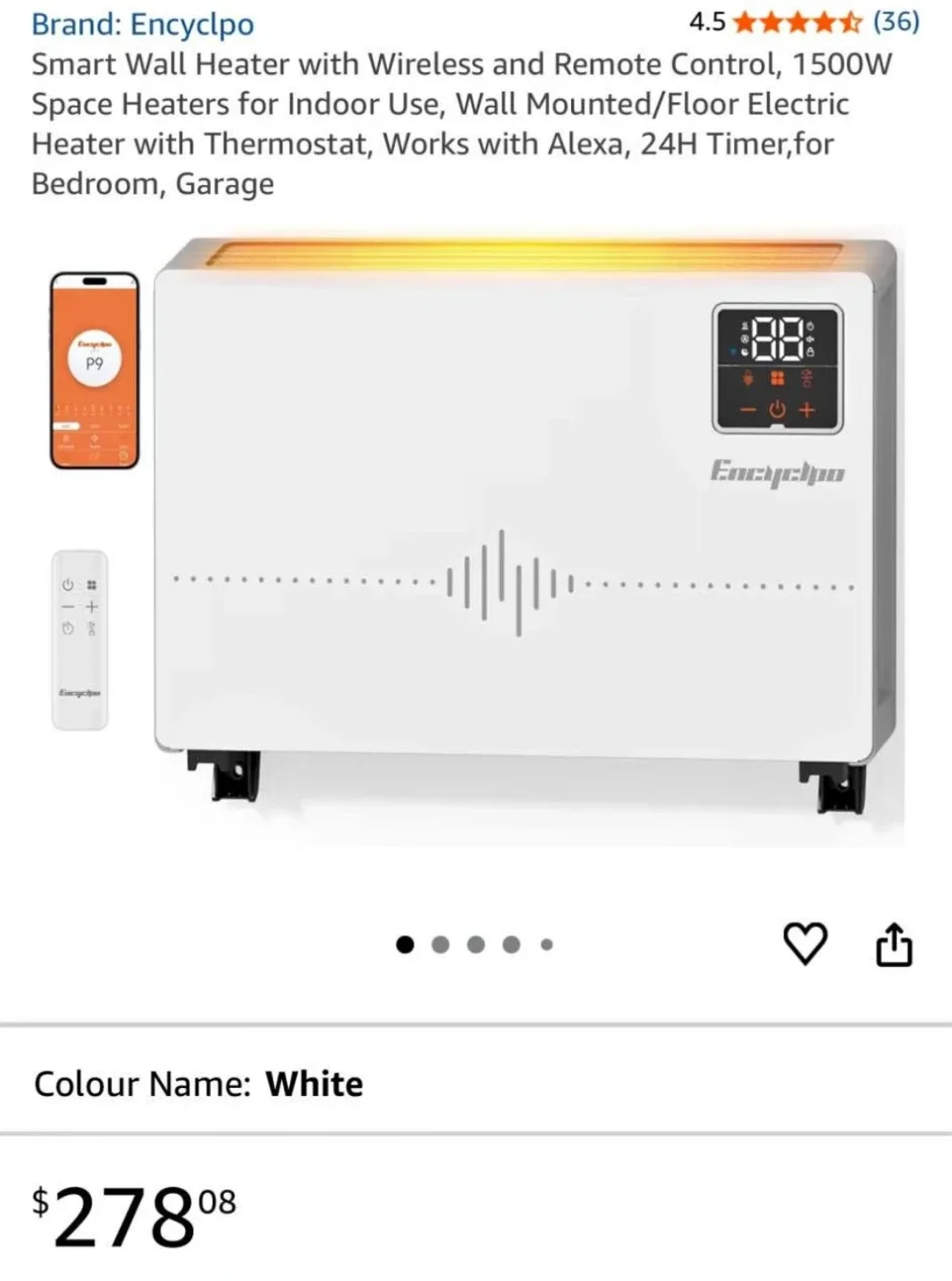This screenshot has height=1281, width=952.
Task: Click the smartphone app preview image
Action: pyautogui.click(x=94, y=369)
